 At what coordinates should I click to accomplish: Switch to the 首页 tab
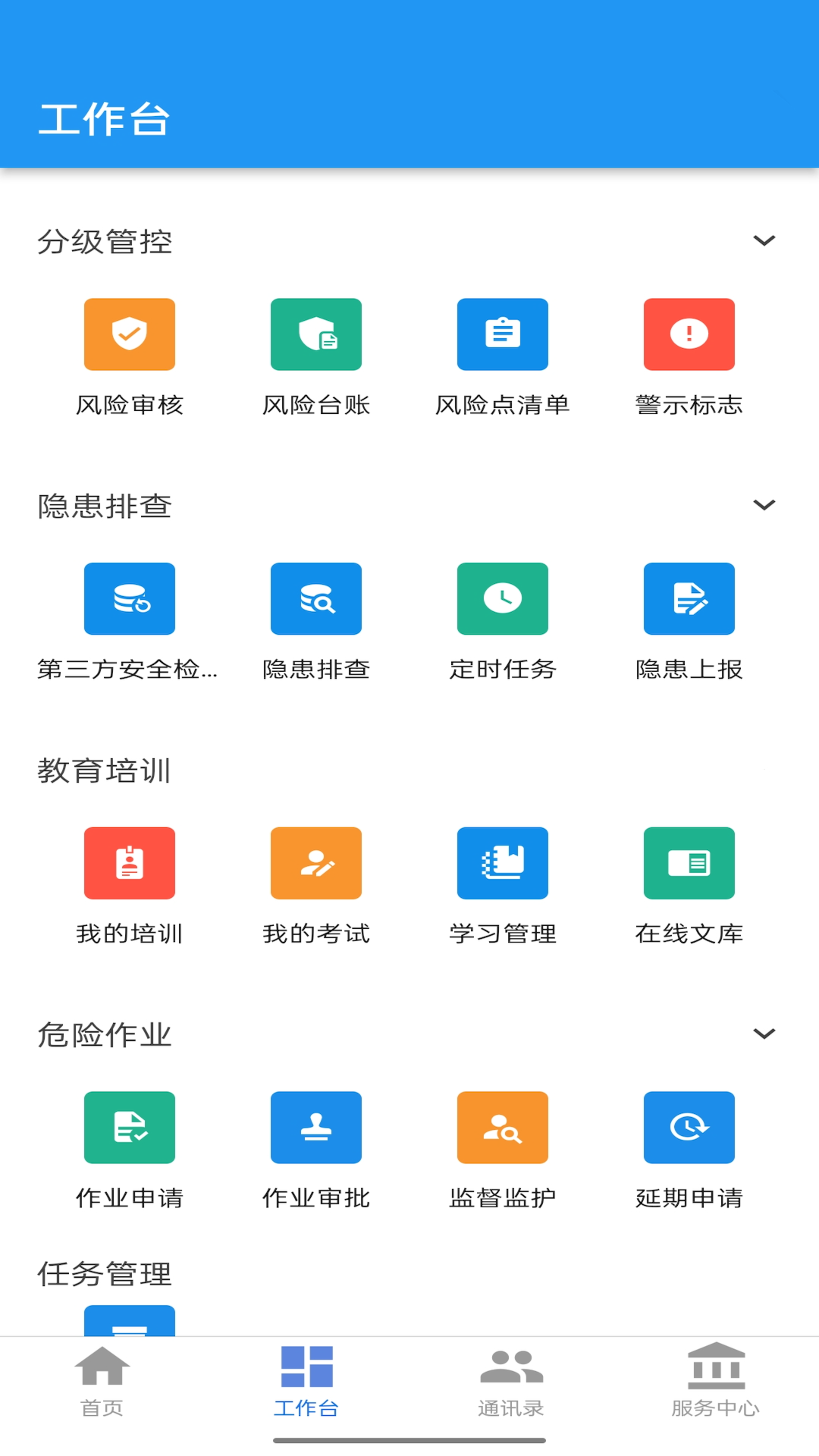click(102, 1382)
